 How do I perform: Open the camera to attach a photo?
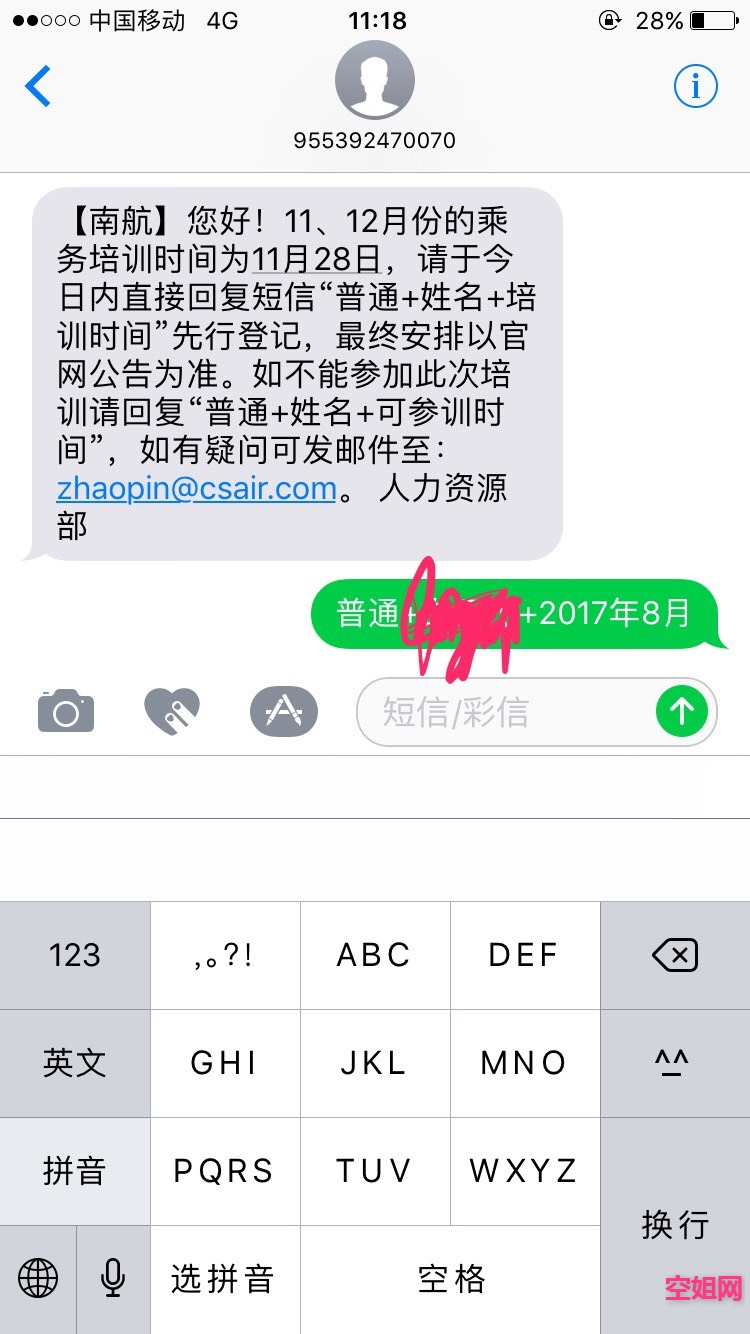coord(66,712)
